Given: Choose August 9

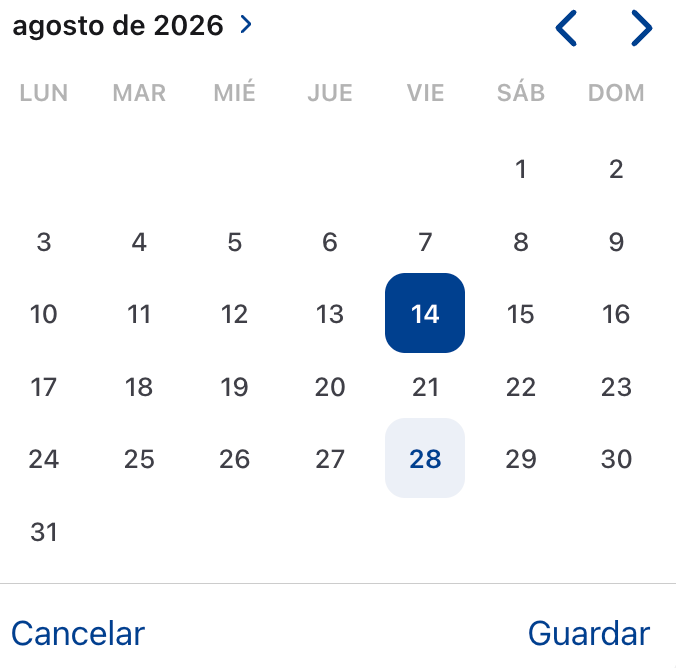Looking at the screenshot, I should click(616, 241).
